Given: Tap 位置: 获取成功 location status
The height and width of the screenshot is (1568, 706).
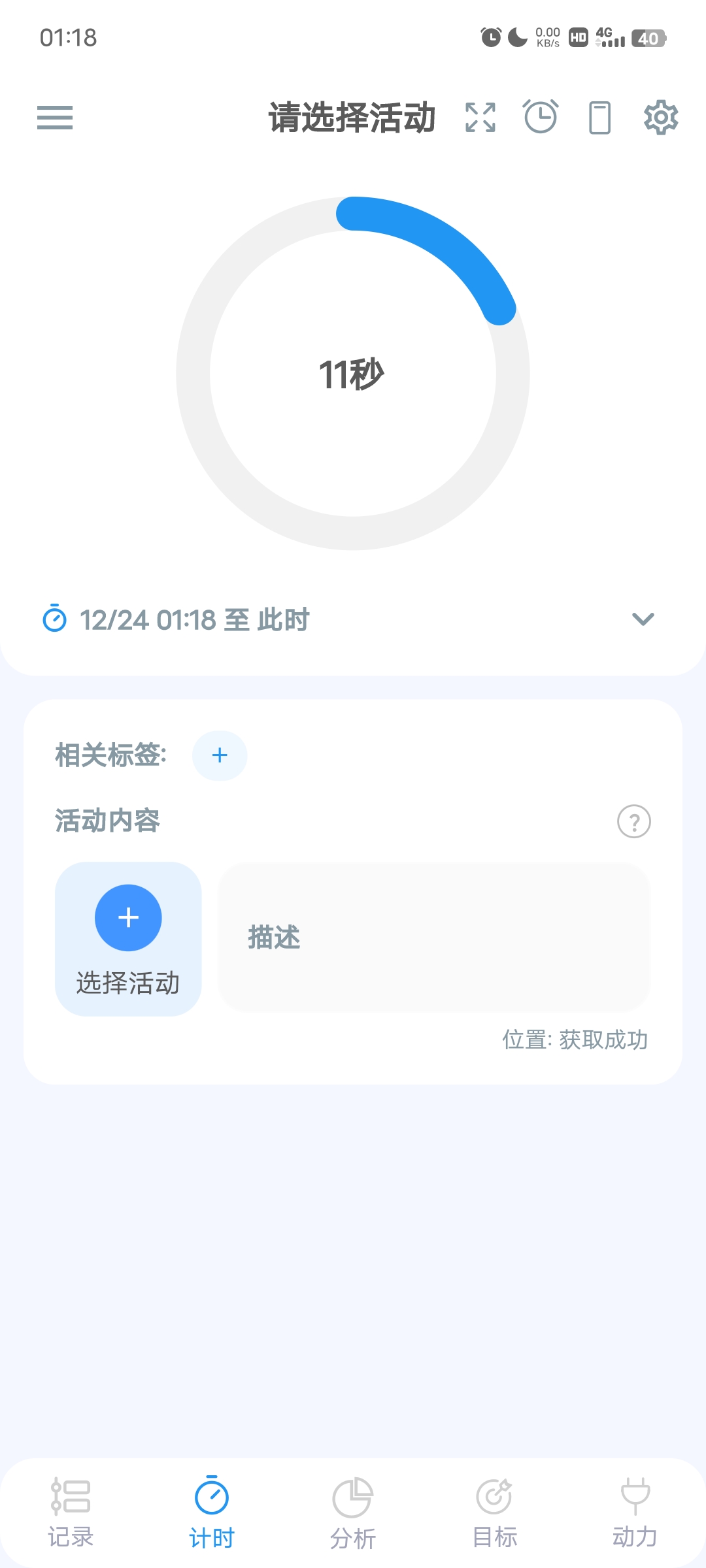Looking at the screenshot, I should click(575, 1041).
